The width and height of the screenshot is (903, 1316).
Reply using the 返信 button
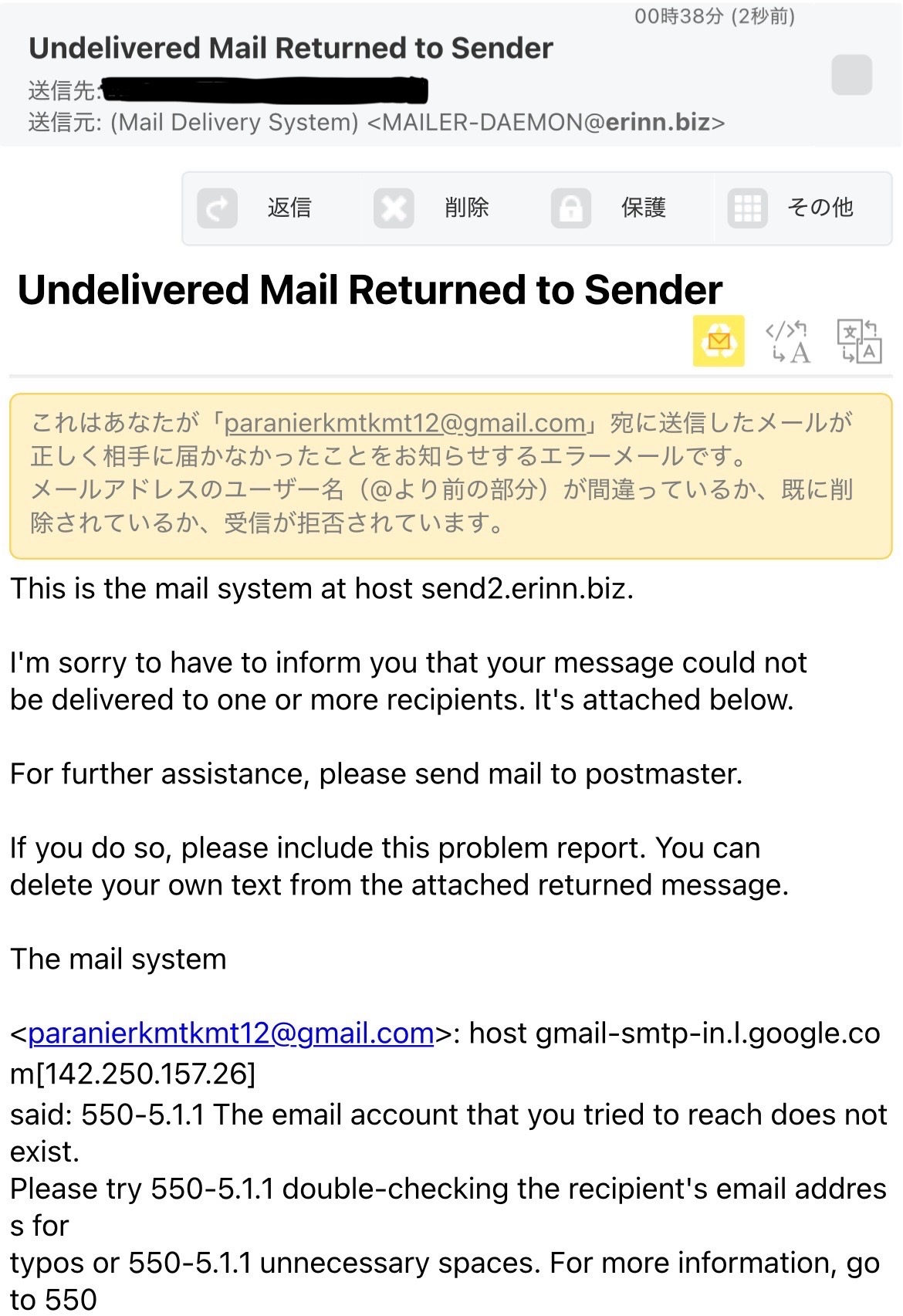[x=255, y=208]
